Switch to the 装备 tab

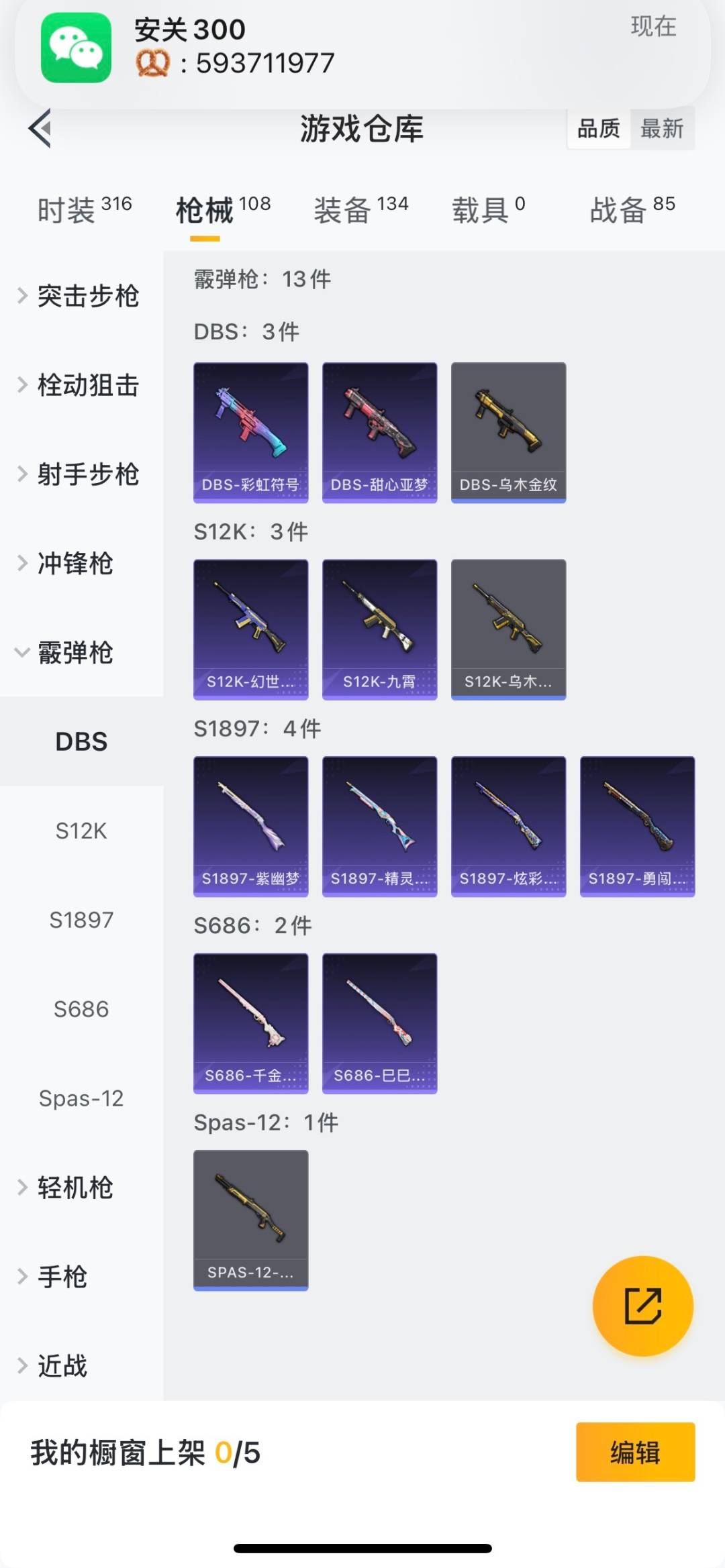click(x=360, y=210)
